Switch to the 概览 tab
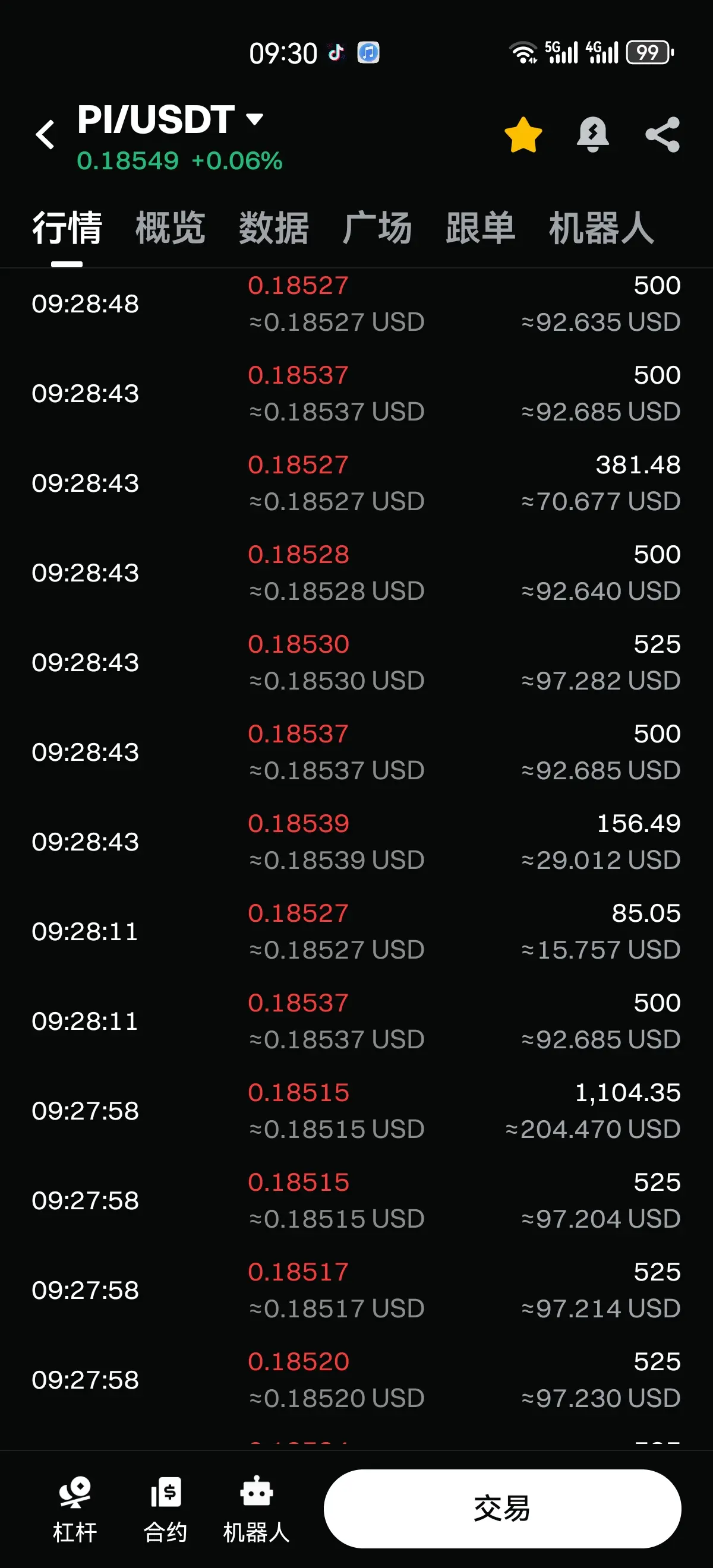The height and width of the screenshot is (1568, 713). point(171,229)
